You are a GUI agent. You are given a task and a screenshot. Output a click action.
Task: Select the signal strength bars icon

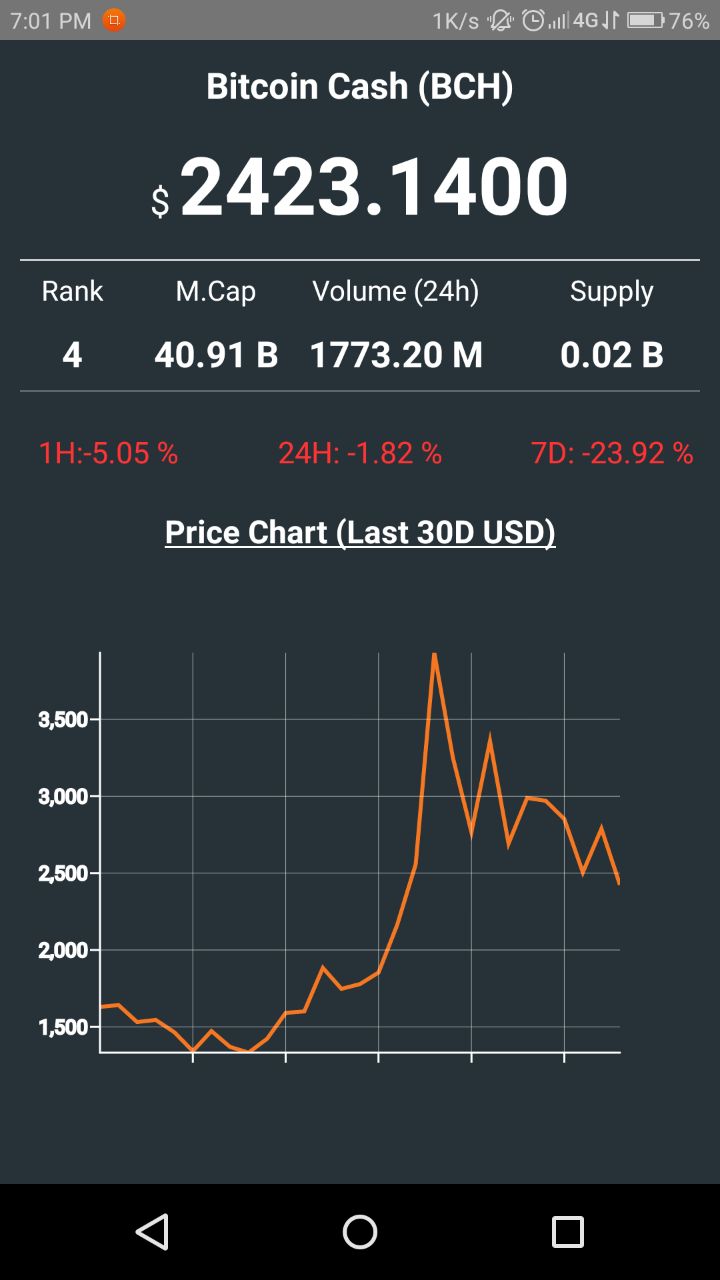tap(556, 18)
